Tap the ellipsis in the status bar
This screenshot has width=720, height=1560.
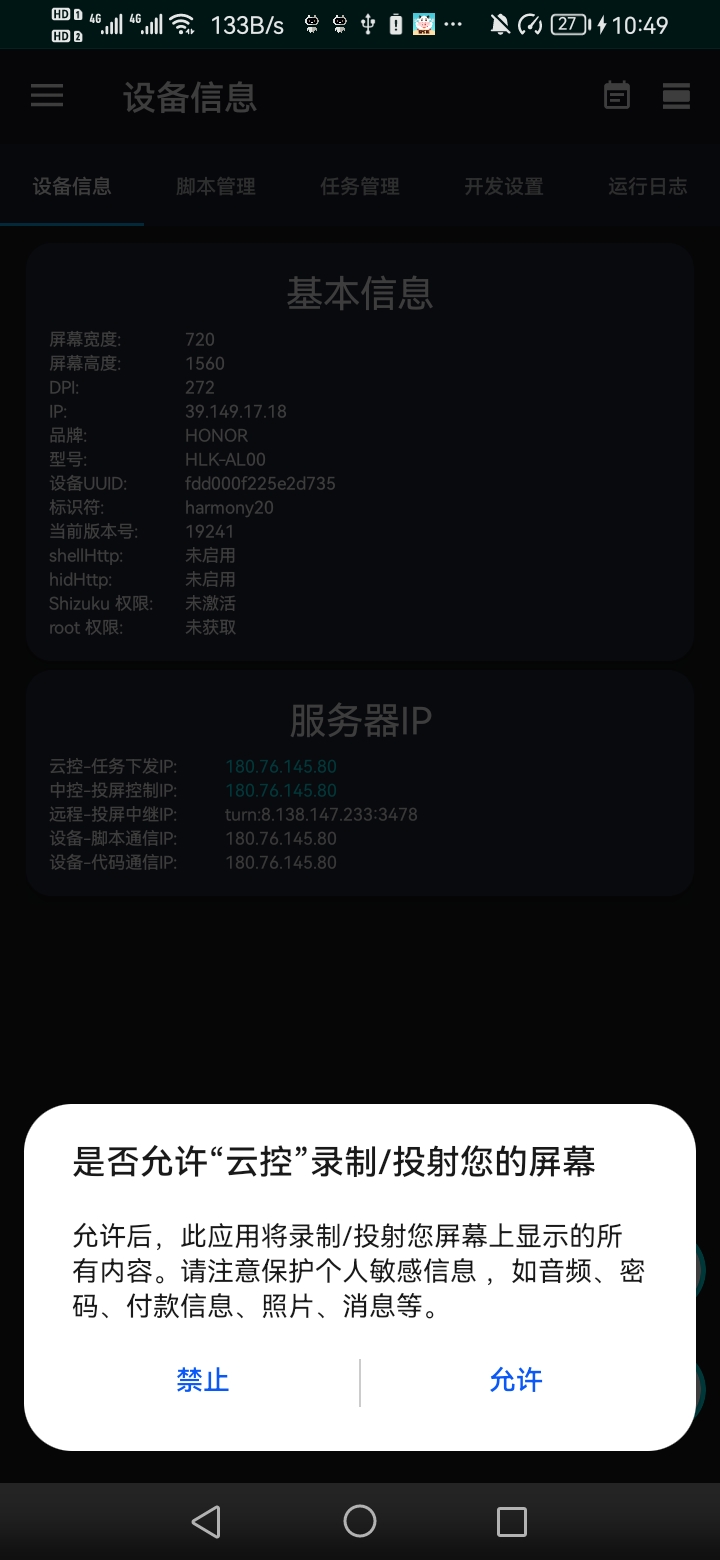coord(452,22)
